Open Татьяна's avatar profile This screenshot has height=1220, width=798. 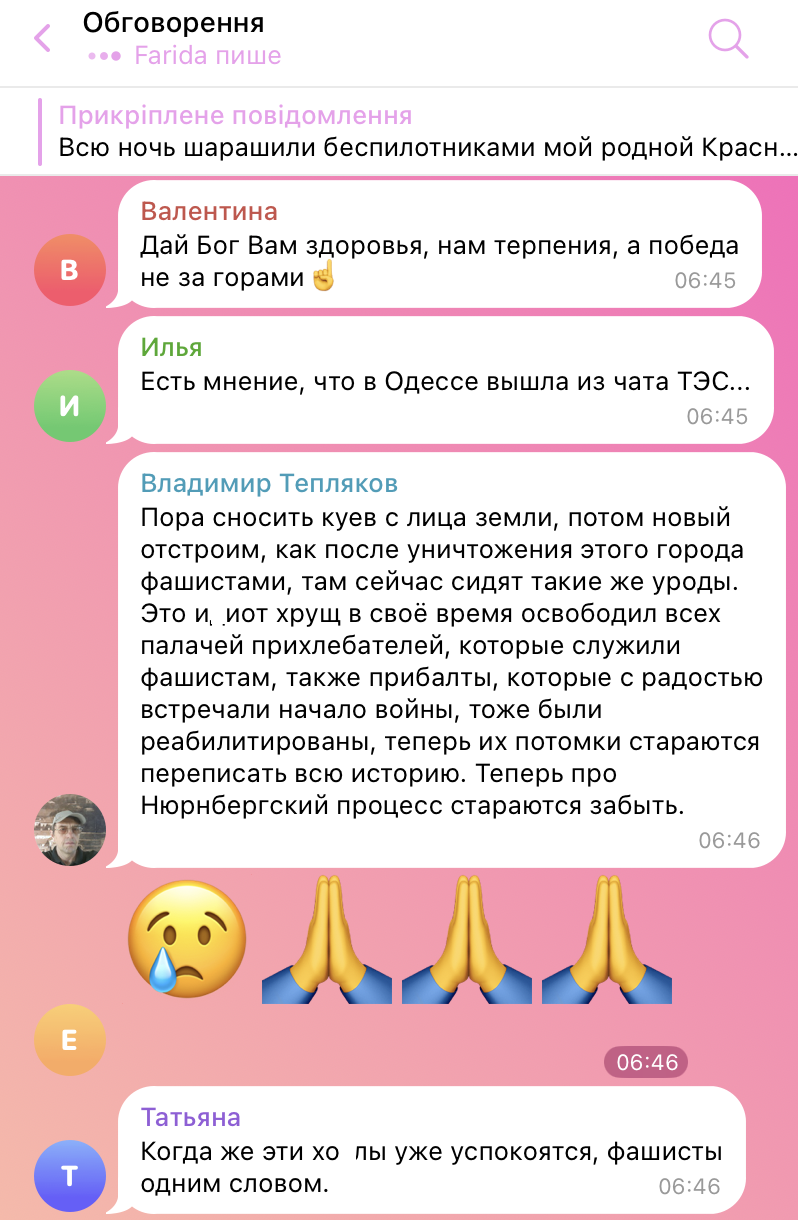click(x=69, y=1176)
